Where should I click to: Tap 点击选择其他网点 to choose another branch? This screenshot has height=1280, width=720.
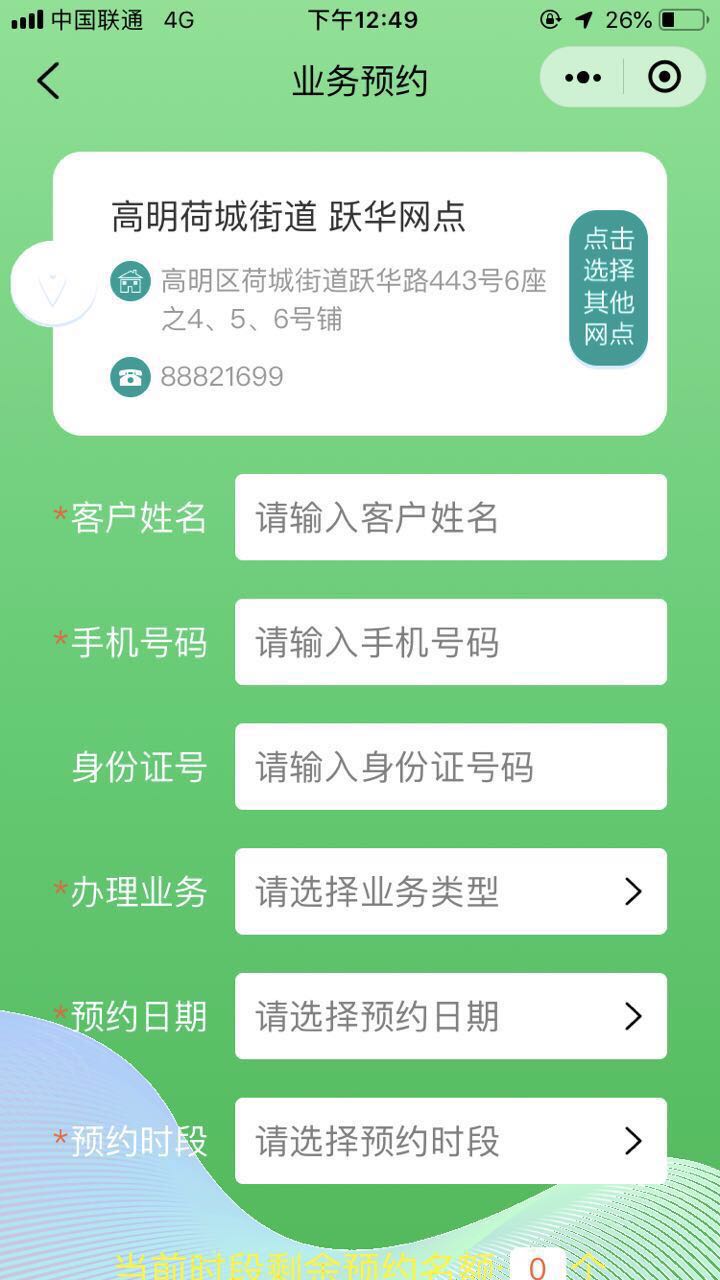pos(608,287)
